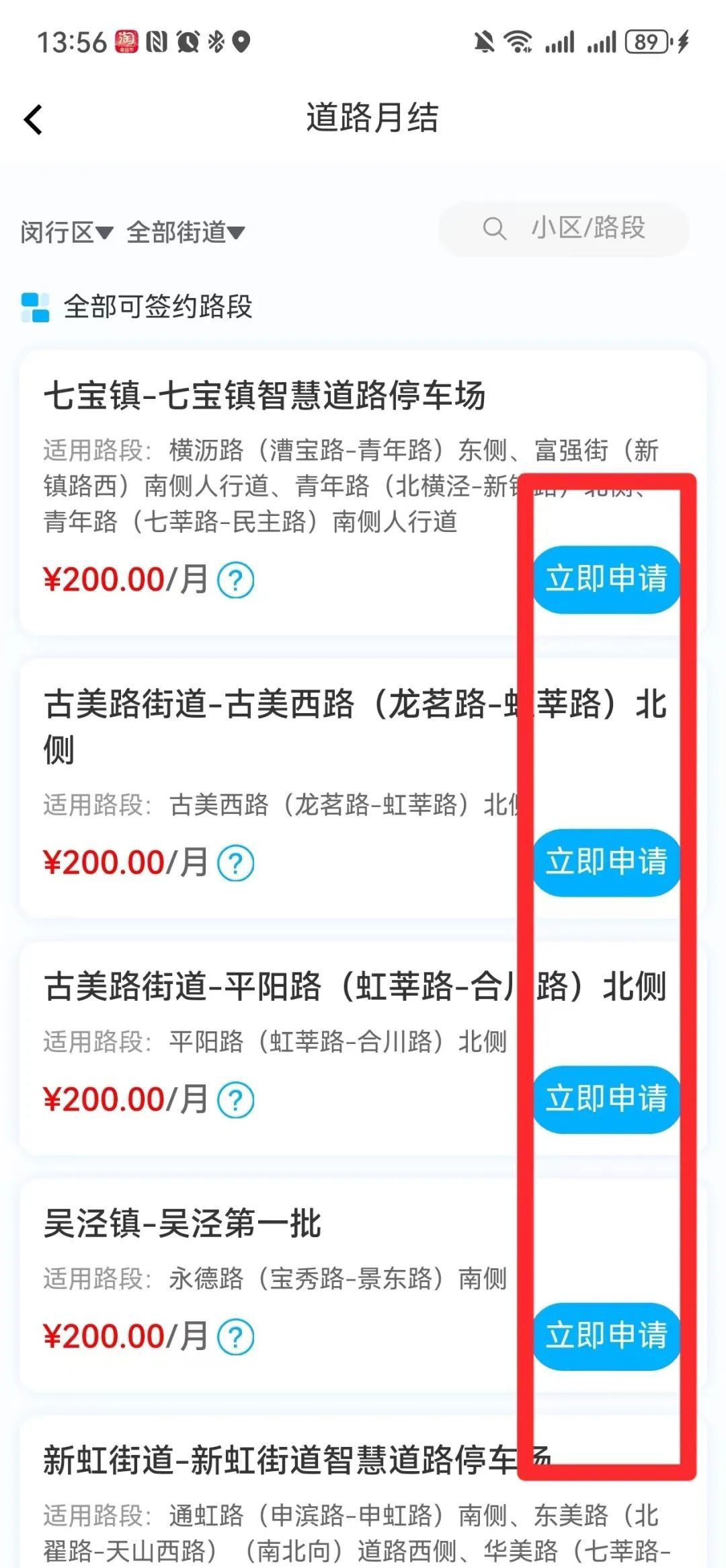
Task: Apply for 吴泾镇-吴泾第一批 plan
Action: [606, 1336]
